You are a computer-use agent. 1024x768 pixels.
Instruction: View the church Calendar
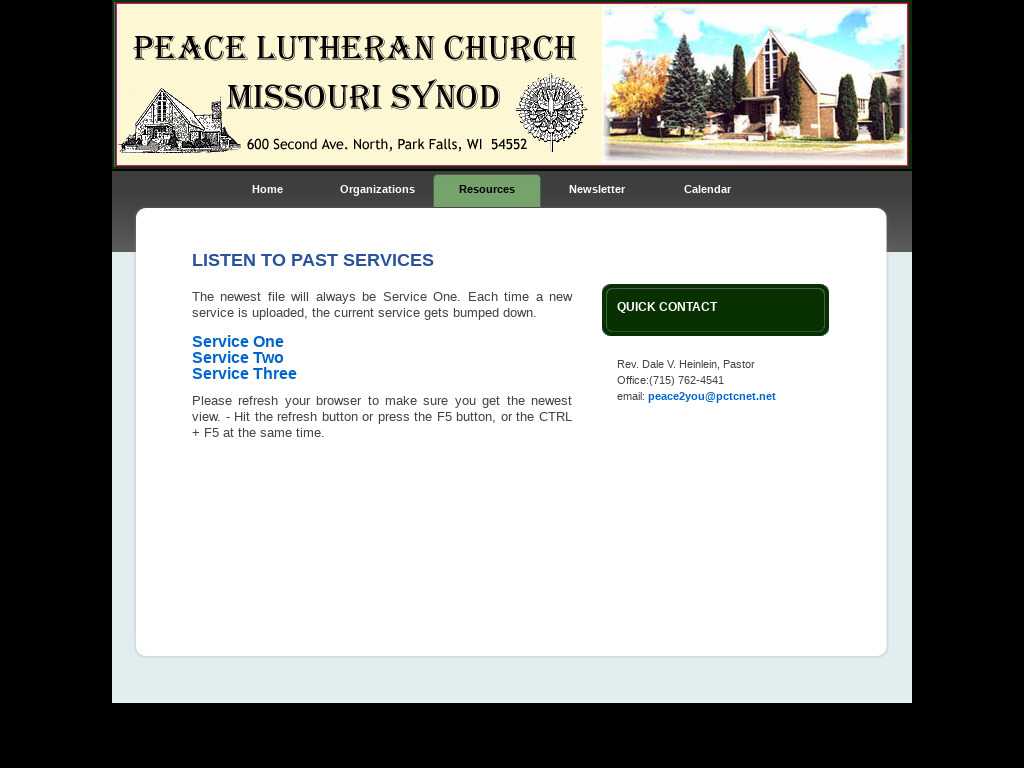coord(707,190)
